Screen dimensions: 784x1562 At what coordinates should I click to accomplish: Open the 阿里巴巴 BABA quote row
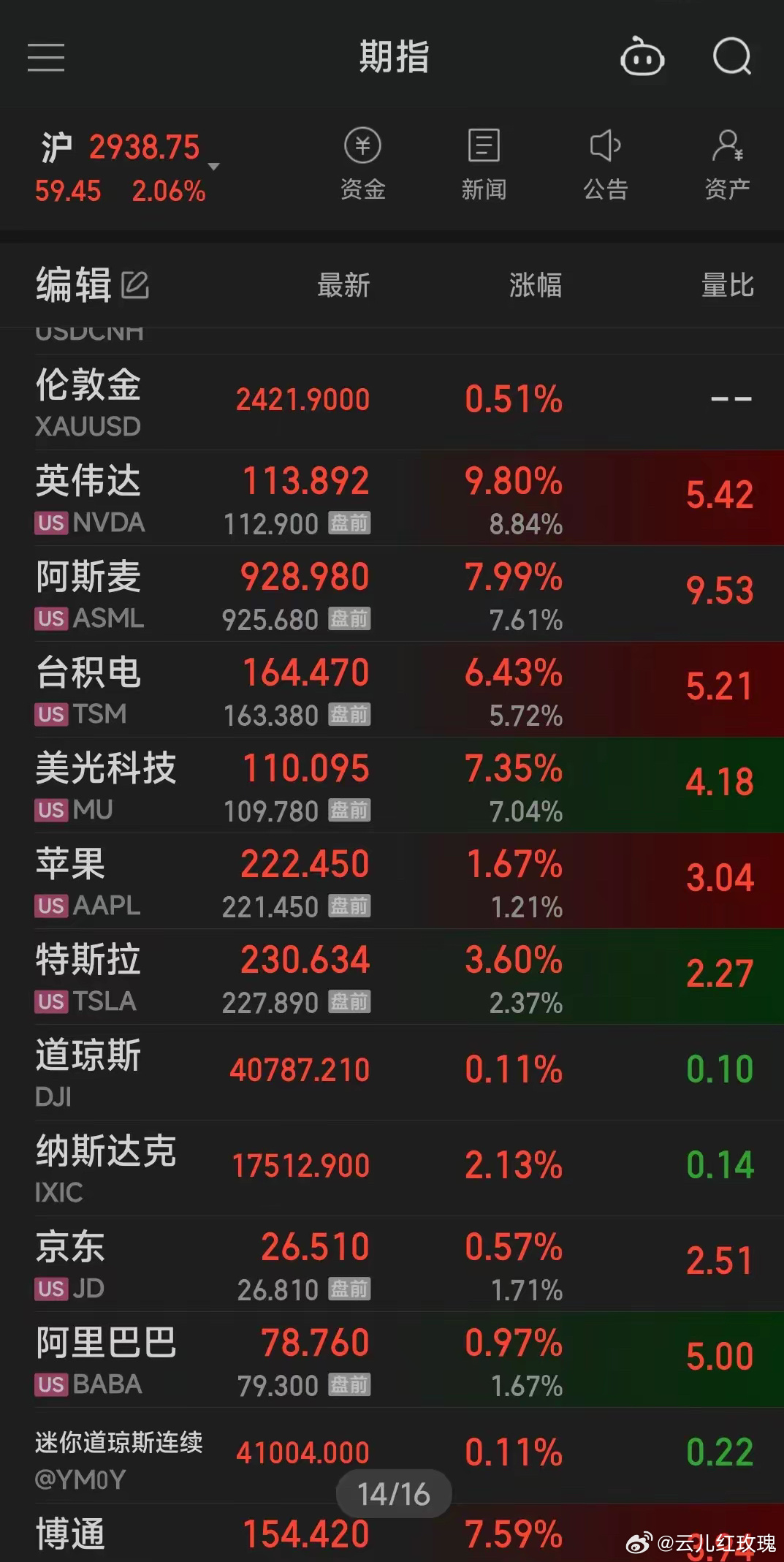coord(392,1360)
